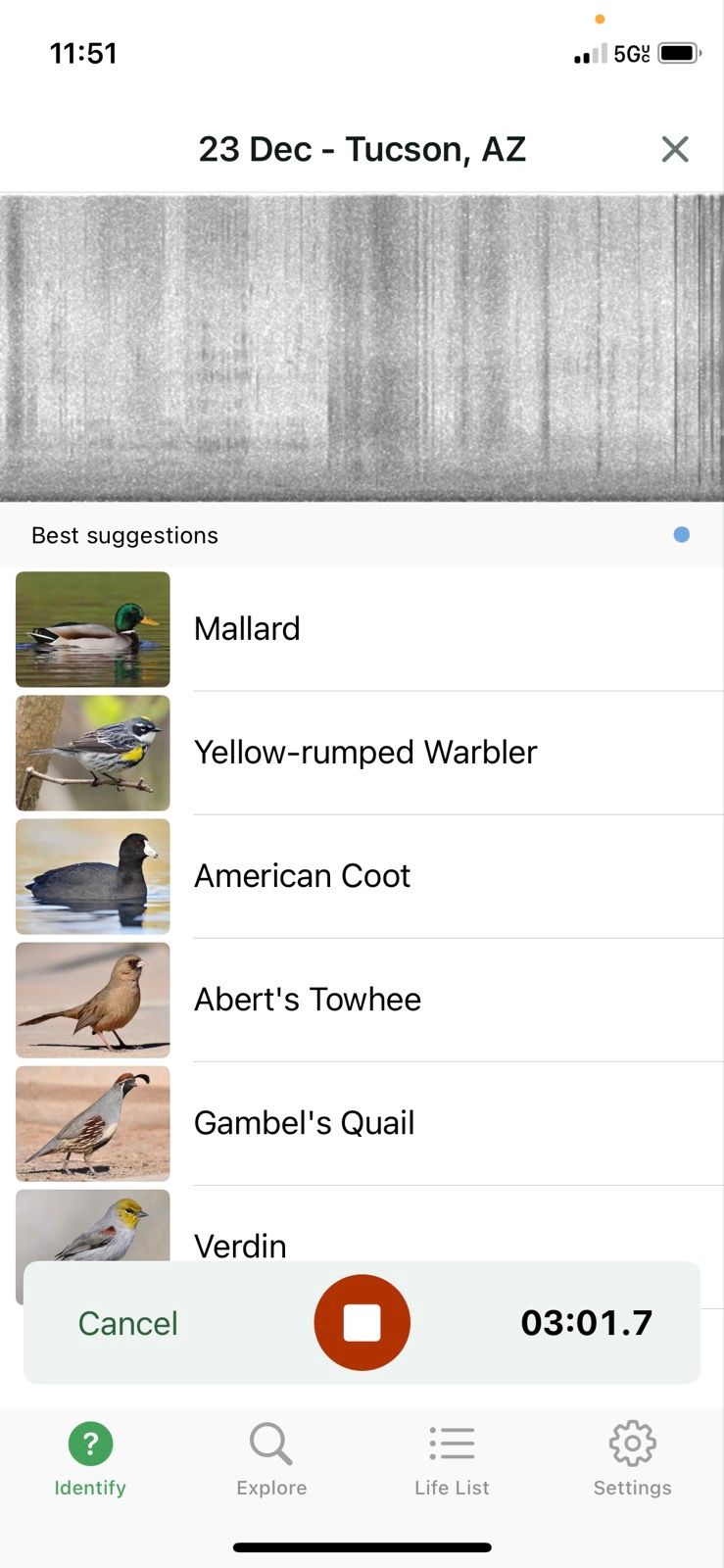Screen dimensions: 724x1568
Task: Stop the sound recording
Action: (x=362, y=1322)
